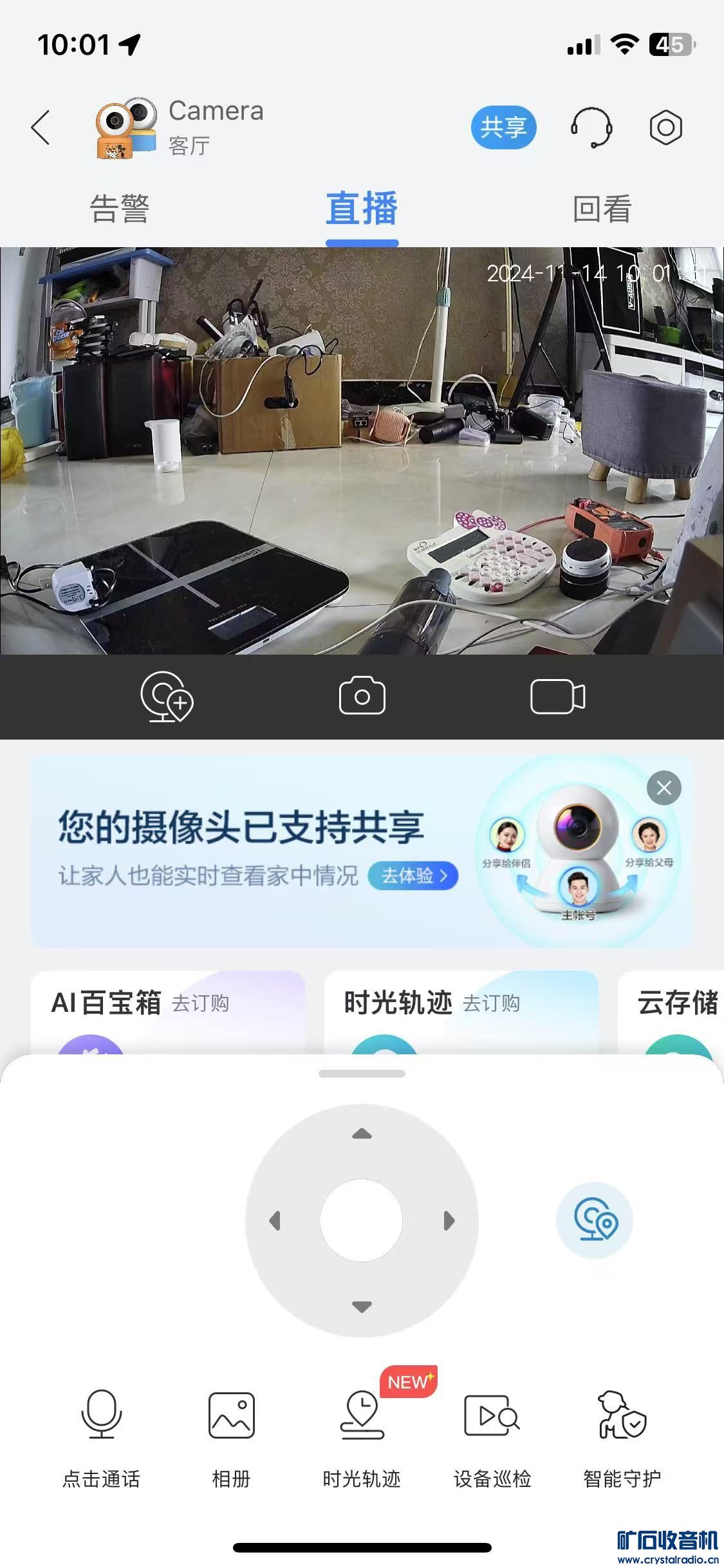Open camera settings hexagon icon
The width and height of the screenshot is (724, 1568).
pos(665,127)
